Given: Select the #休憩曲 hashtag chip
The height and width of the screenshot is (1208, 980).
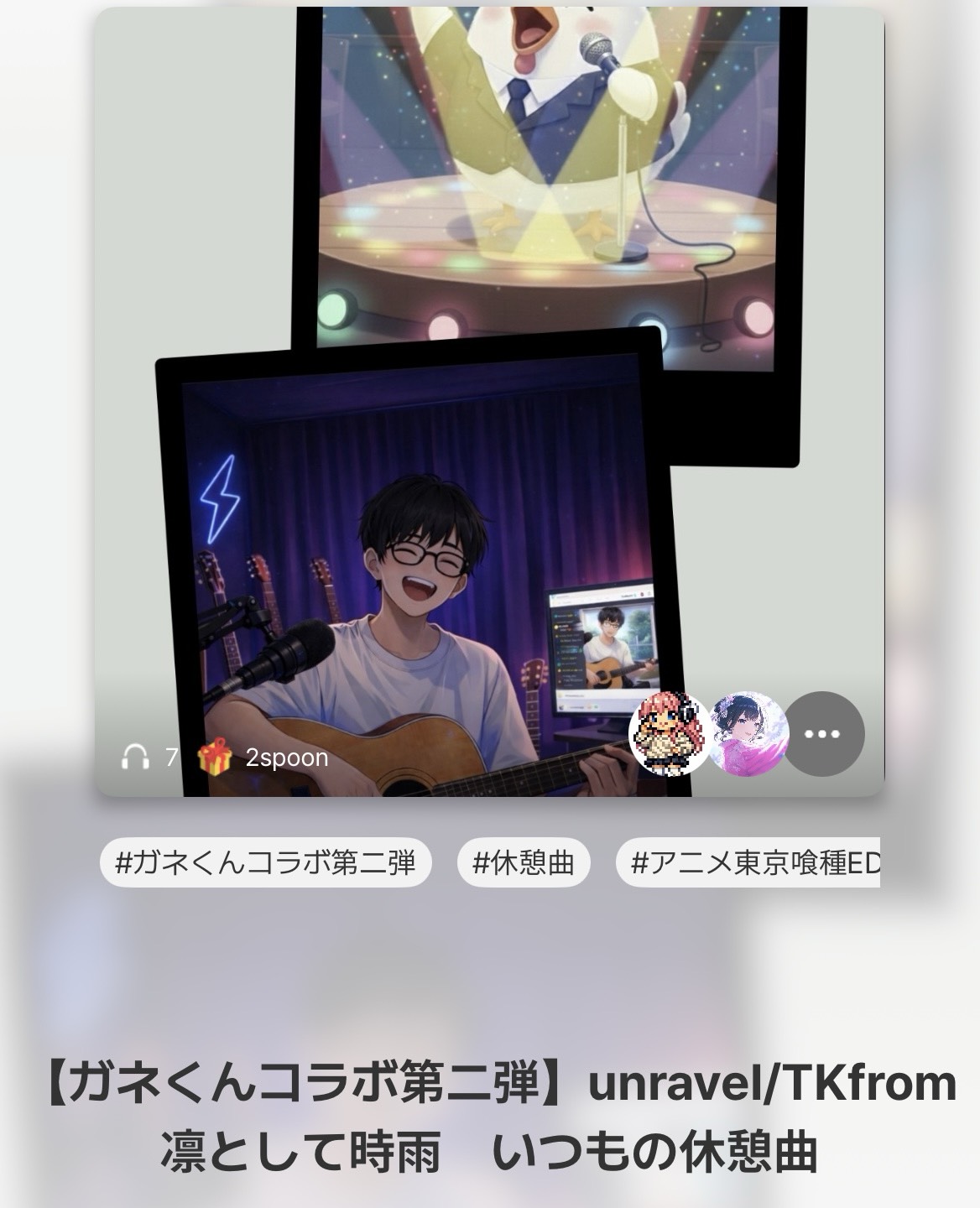Looking at the screenshot, I should 524,862.
